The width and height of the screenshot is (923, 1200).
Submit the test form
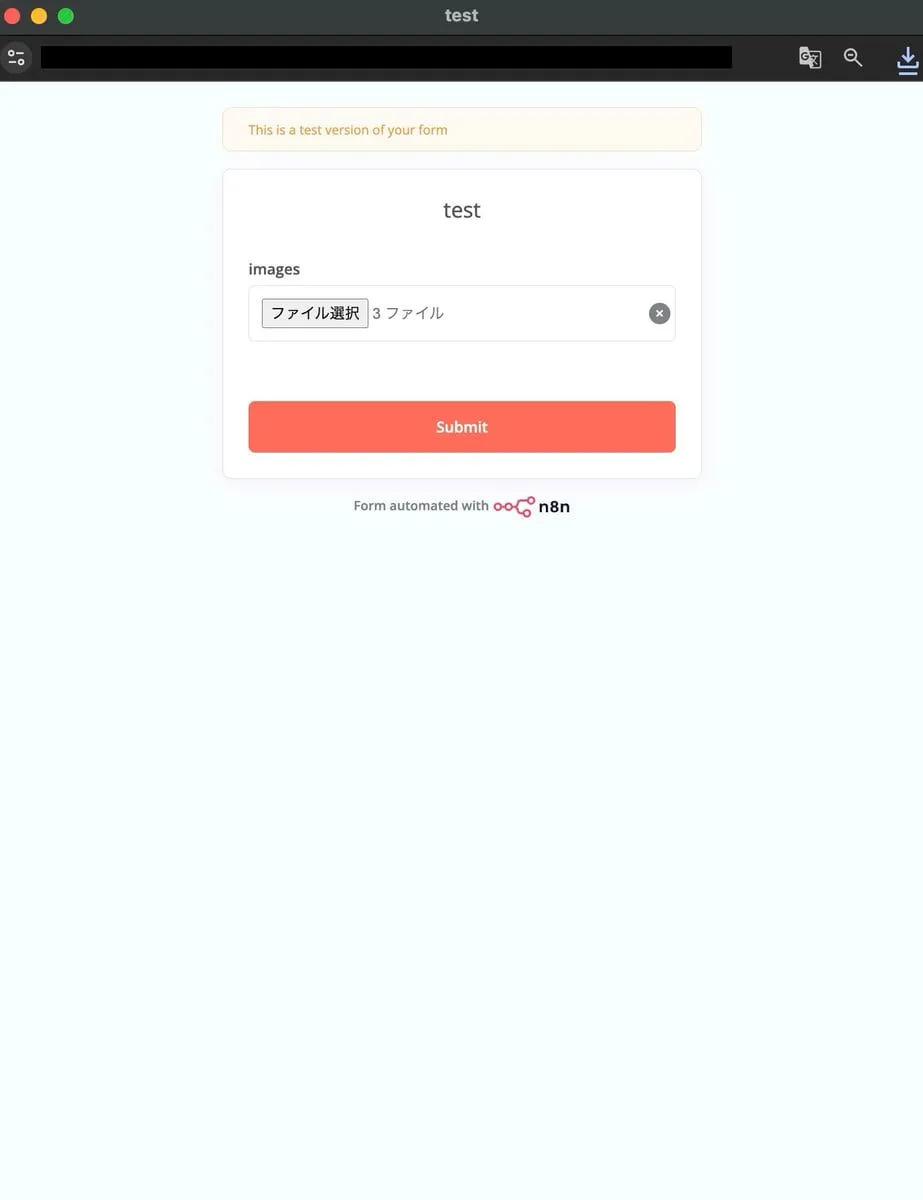[x=461, y=427]
